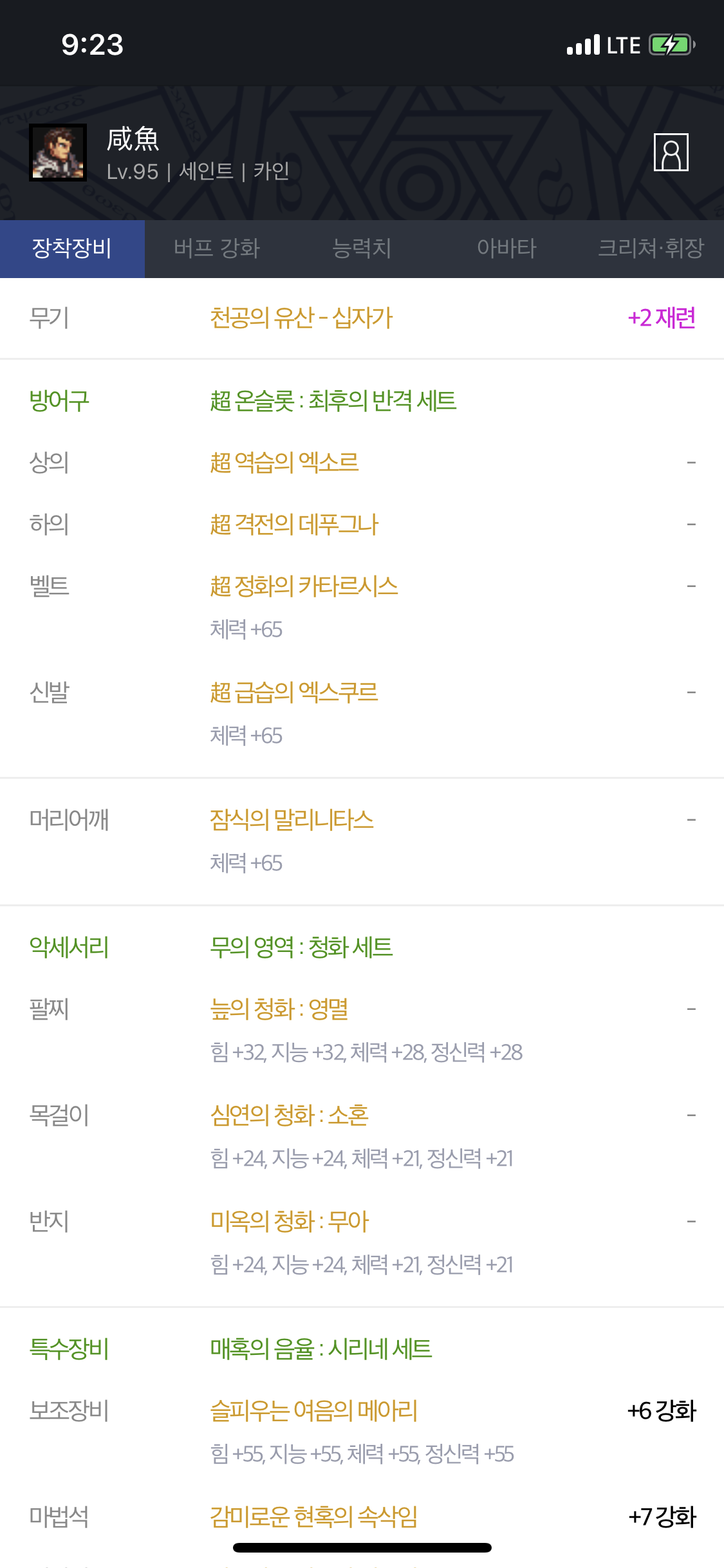View magic stone 감미로운 현혹의 속삭임
This screenshot has width=724, height=1568.
pyautogui.click(x=313, y=1517)
